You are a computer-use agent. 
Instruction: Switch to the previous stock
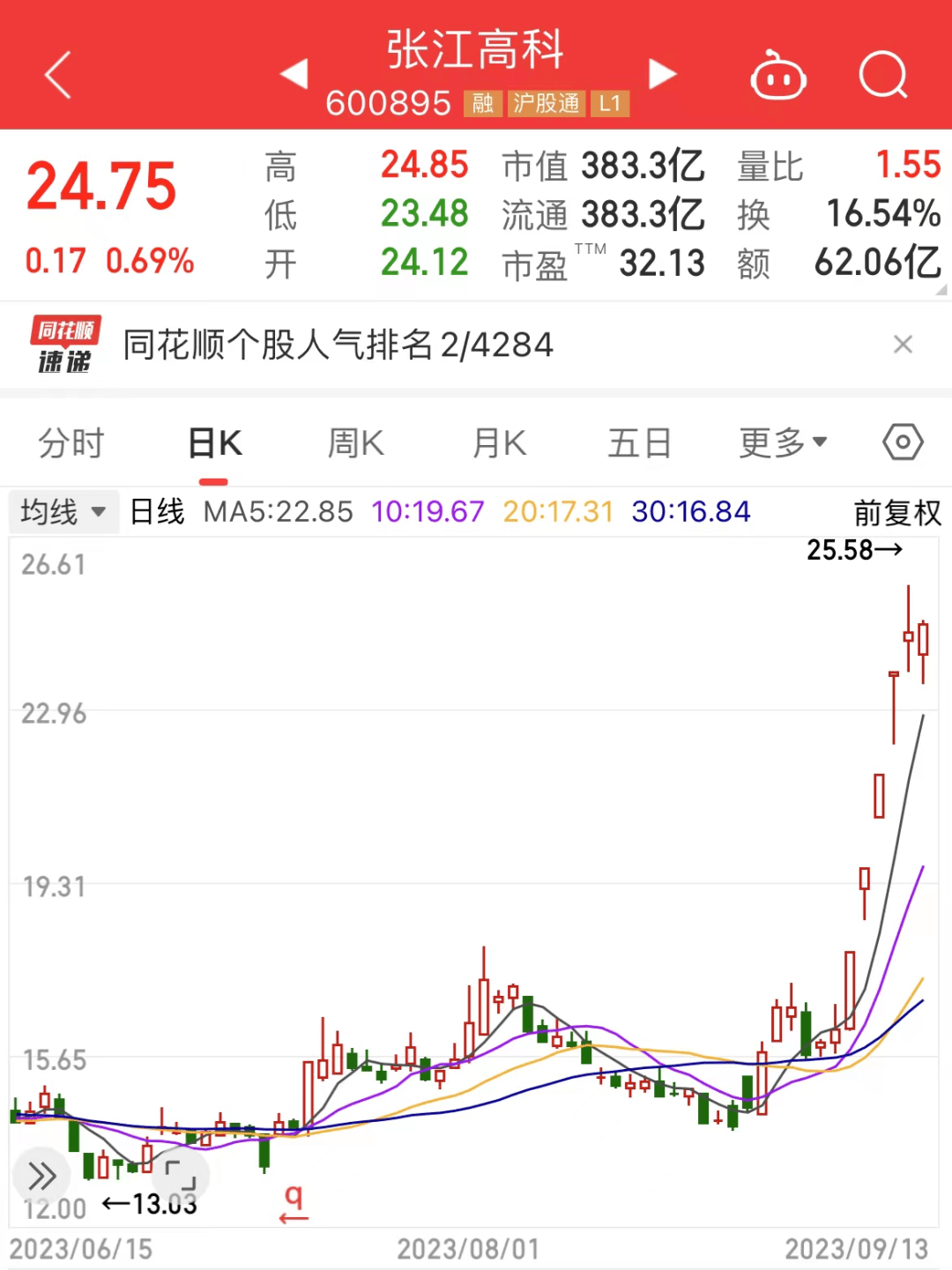294,74
